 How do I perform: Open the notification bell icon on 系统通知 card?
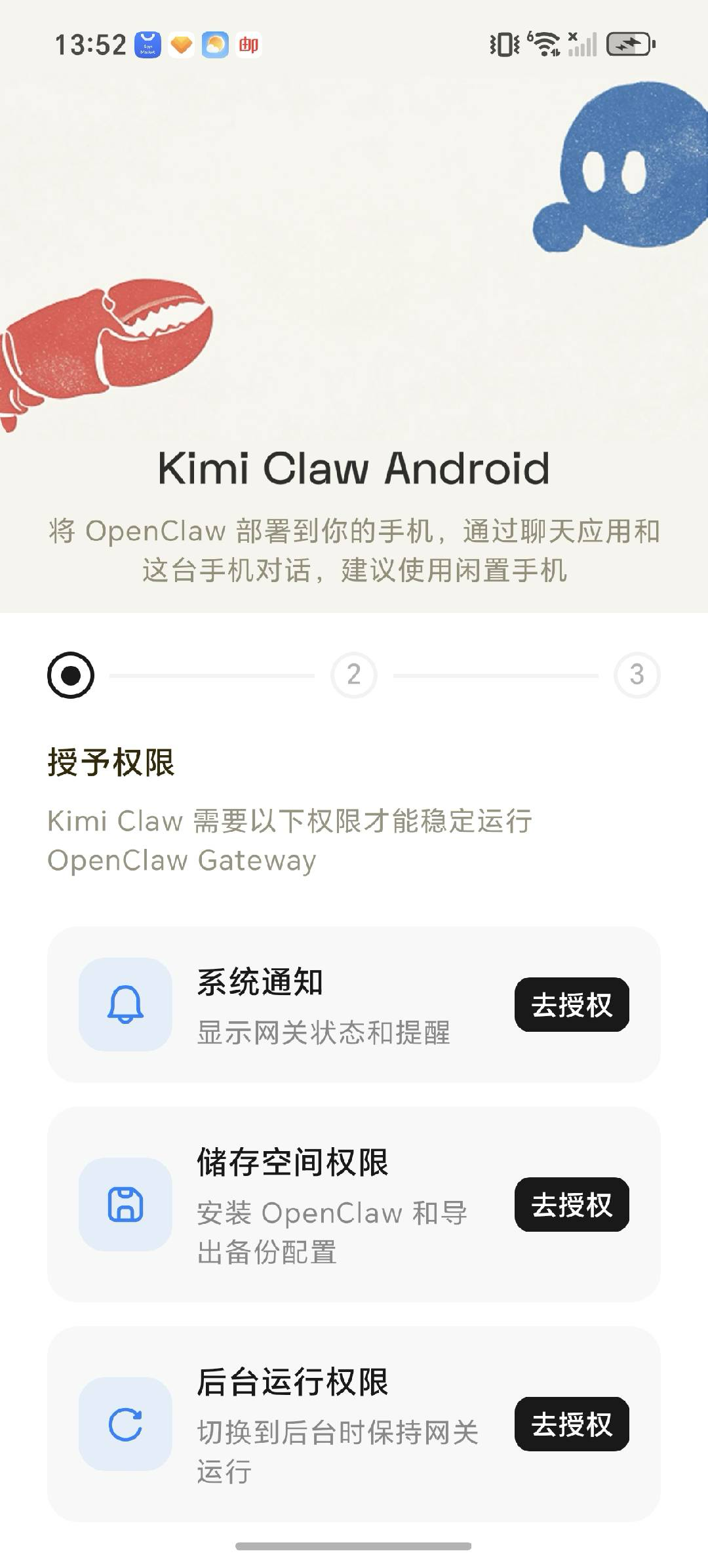[127, 1004]
